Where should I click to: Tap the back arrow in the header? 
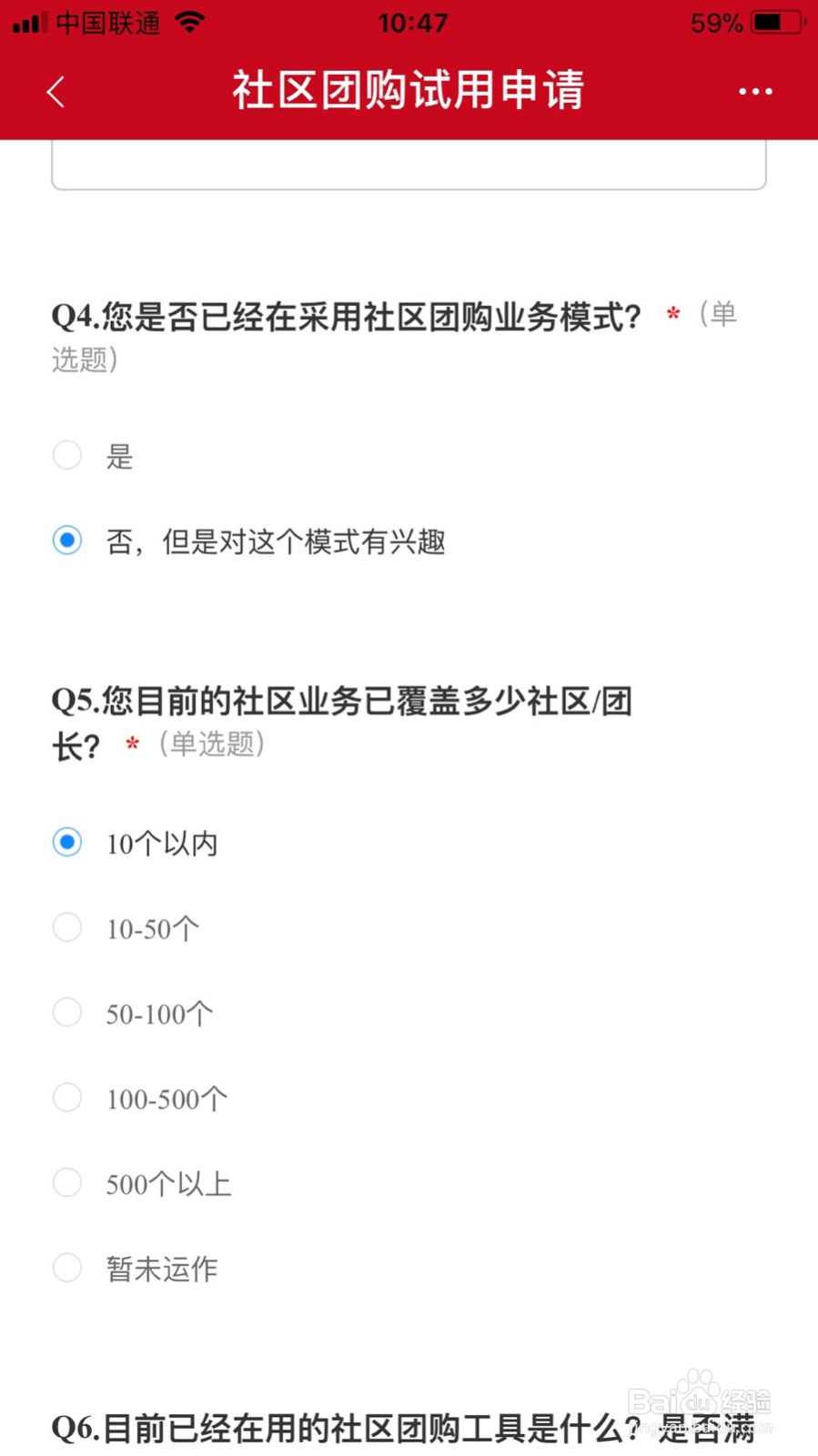point(55,91)
